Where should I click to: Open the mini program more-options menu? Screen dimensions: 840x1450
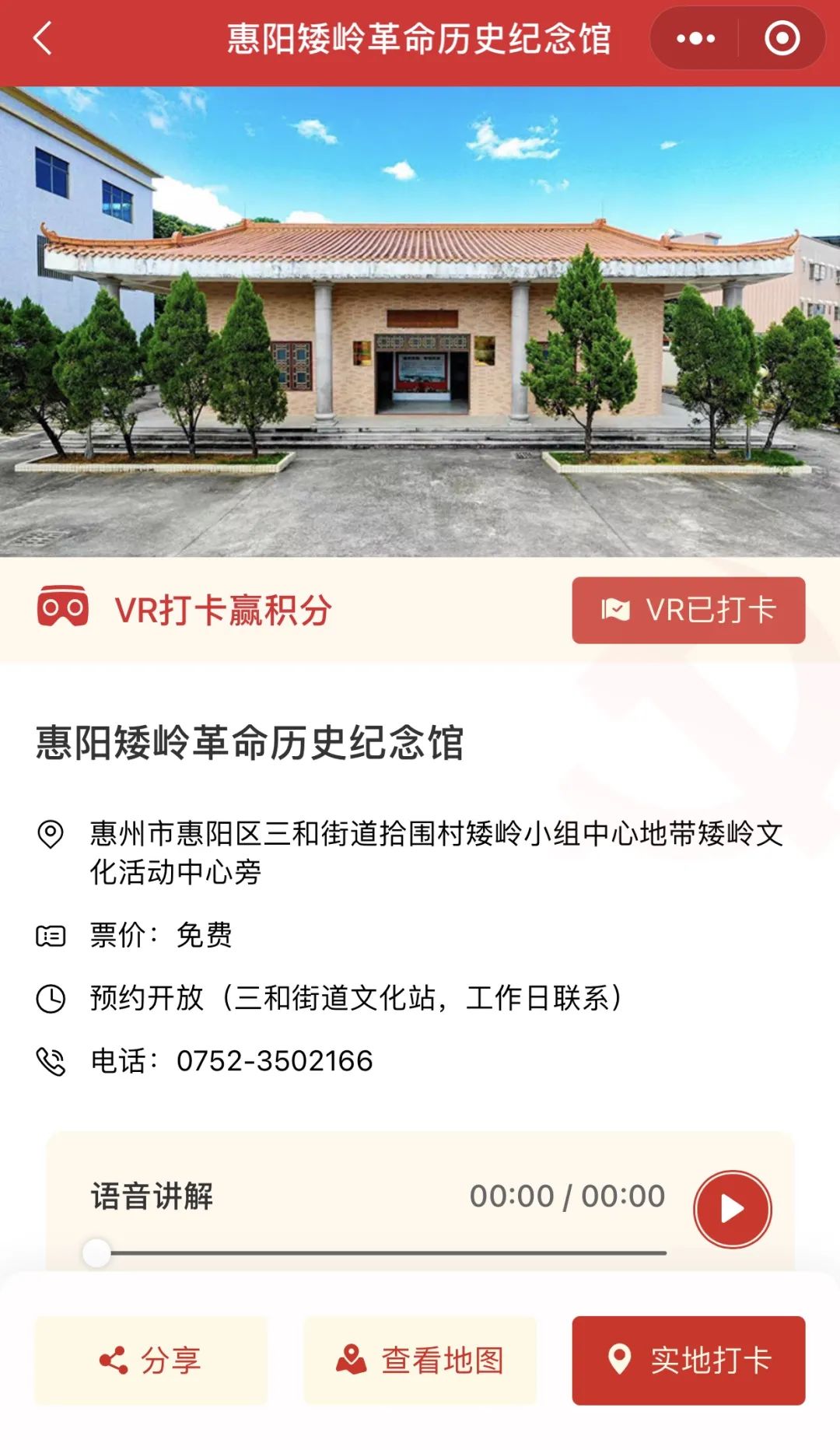click(x=695, y=38)
